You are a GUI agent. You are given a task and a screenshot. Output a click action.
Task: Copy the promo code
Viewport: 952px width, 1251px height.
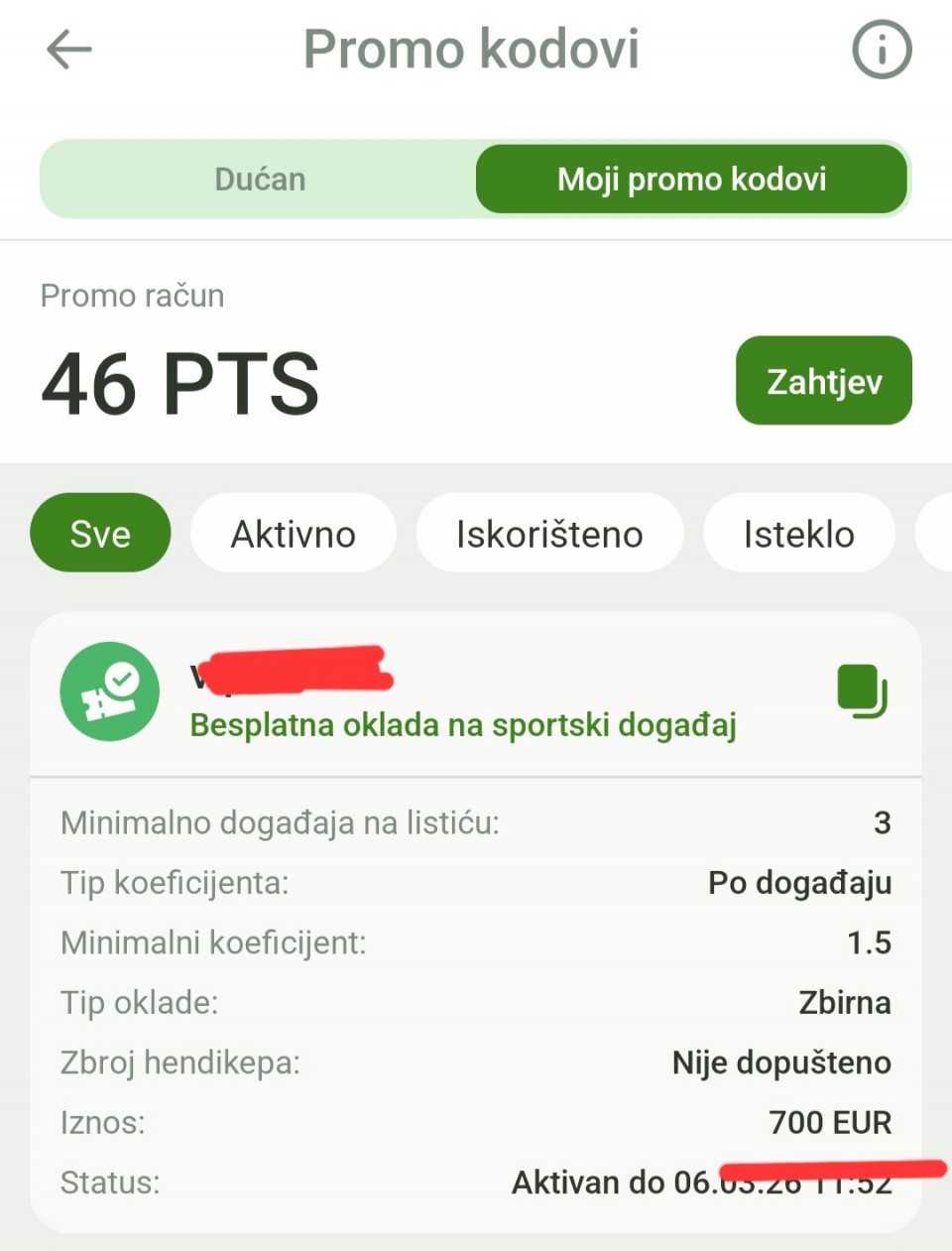[862, 690]
